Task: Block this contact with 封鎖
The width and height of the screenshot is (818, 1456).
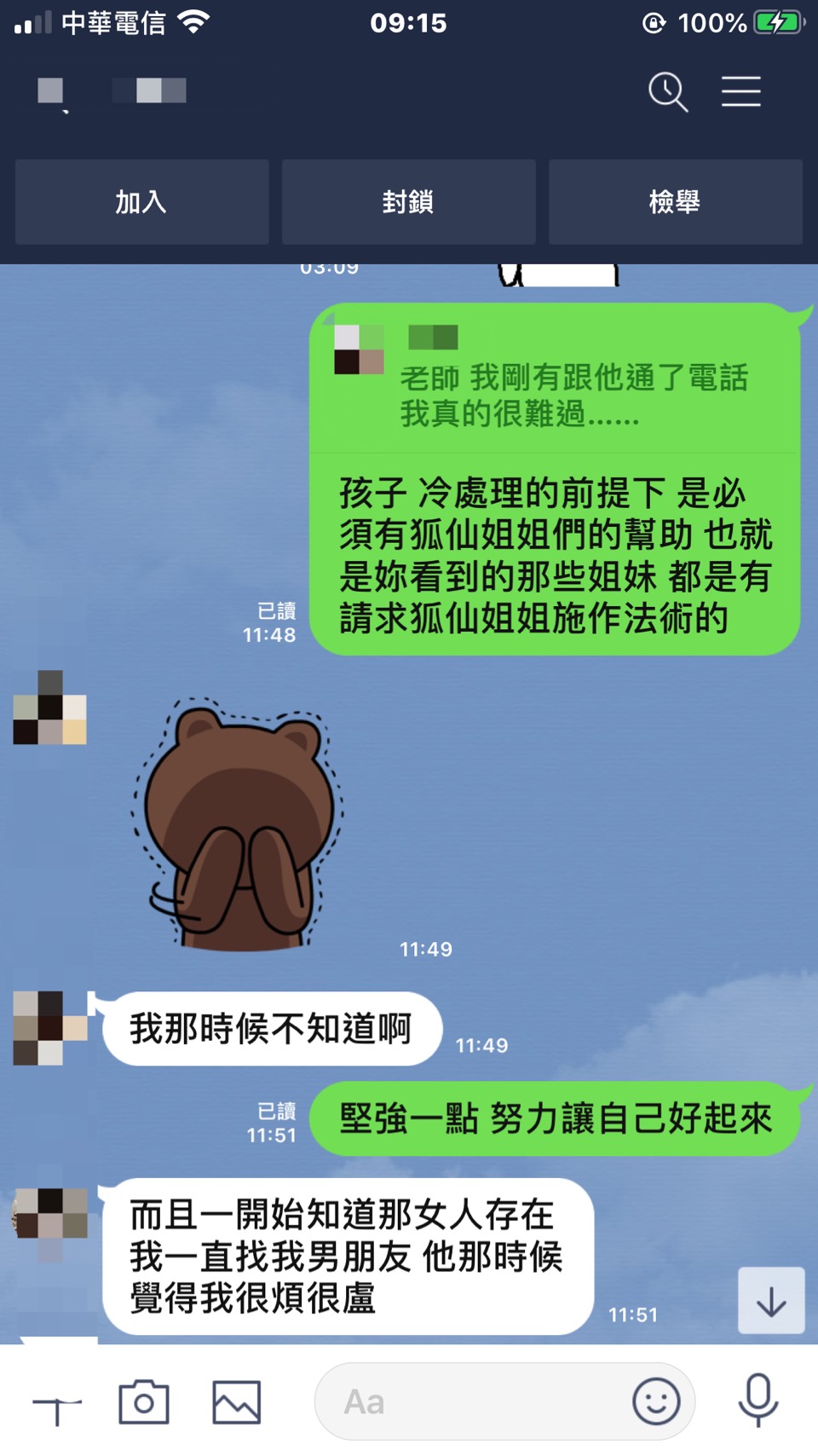Action: click(408, 202)
